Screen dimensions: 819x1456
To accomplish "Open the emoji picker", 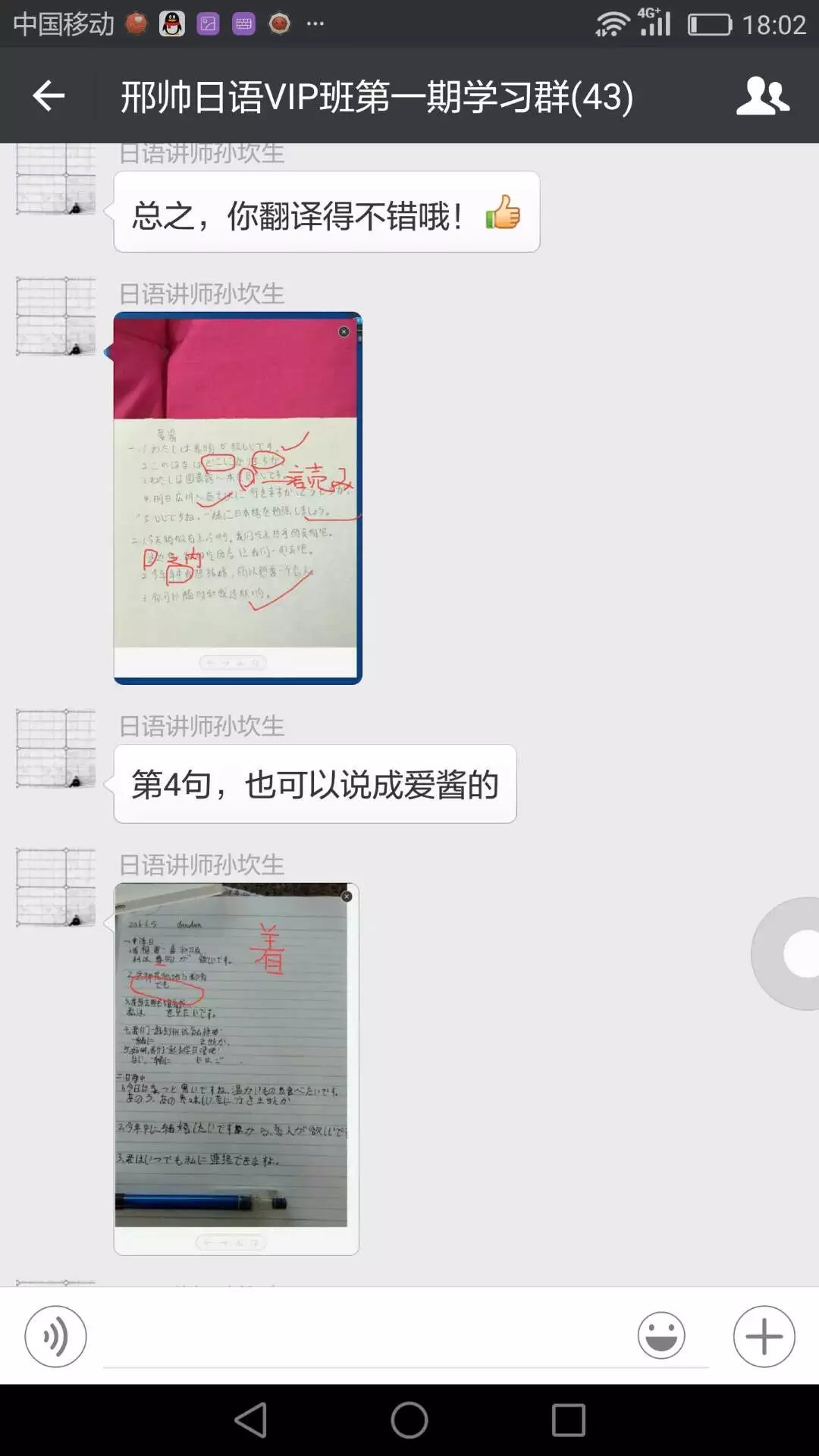I will pyautogui.click(x=661, y=1336).
